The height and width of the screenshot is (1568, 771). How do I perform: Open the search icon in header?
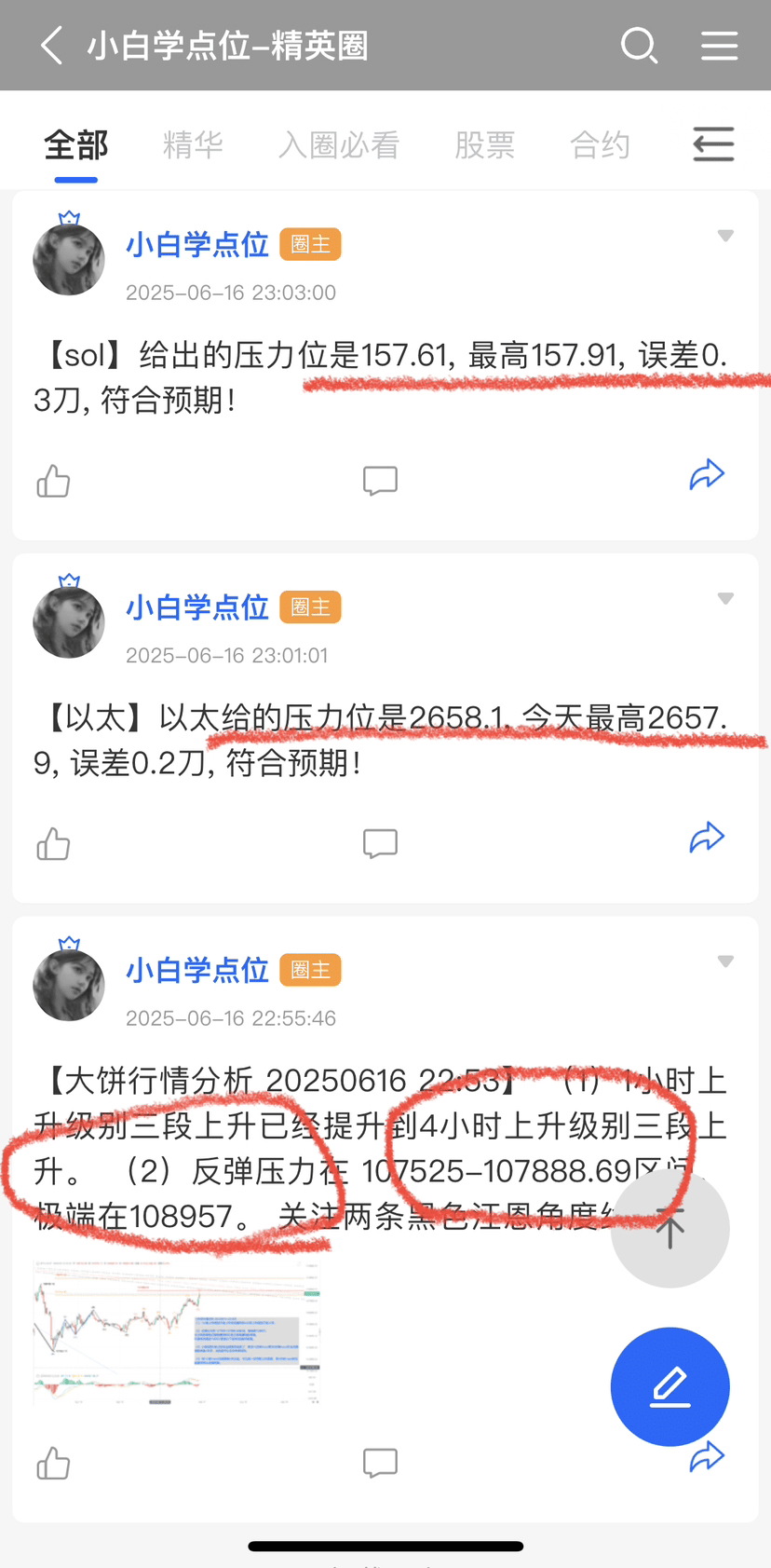(x=639, y=45)
